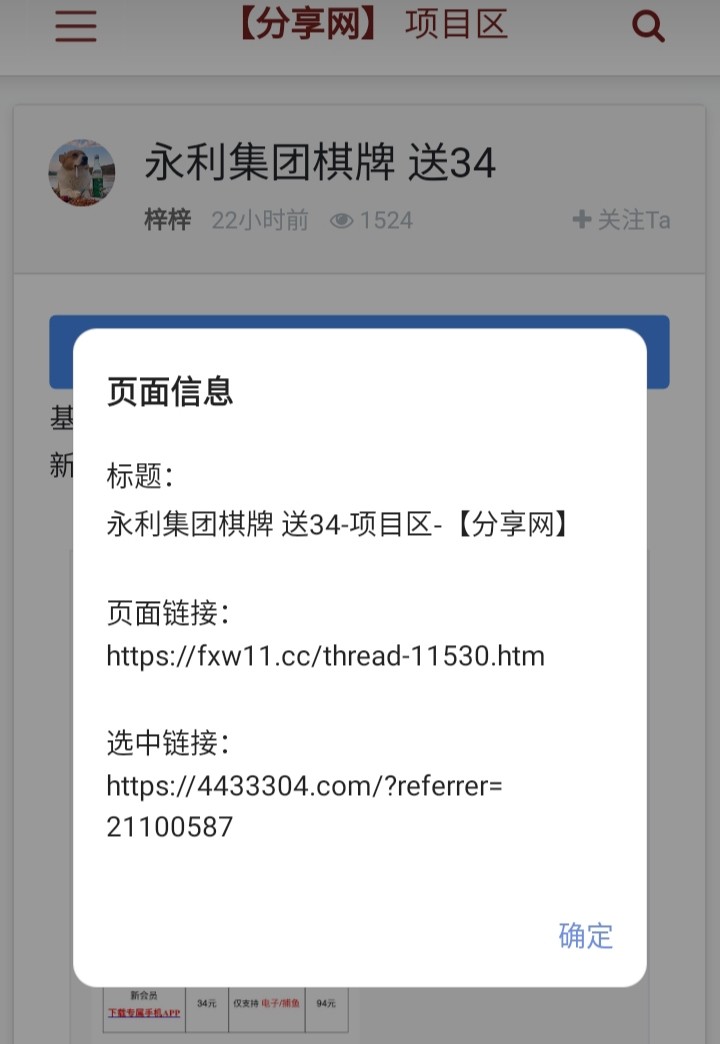Open the search icon in the header
720x1044 pixels.
(648, 26)
